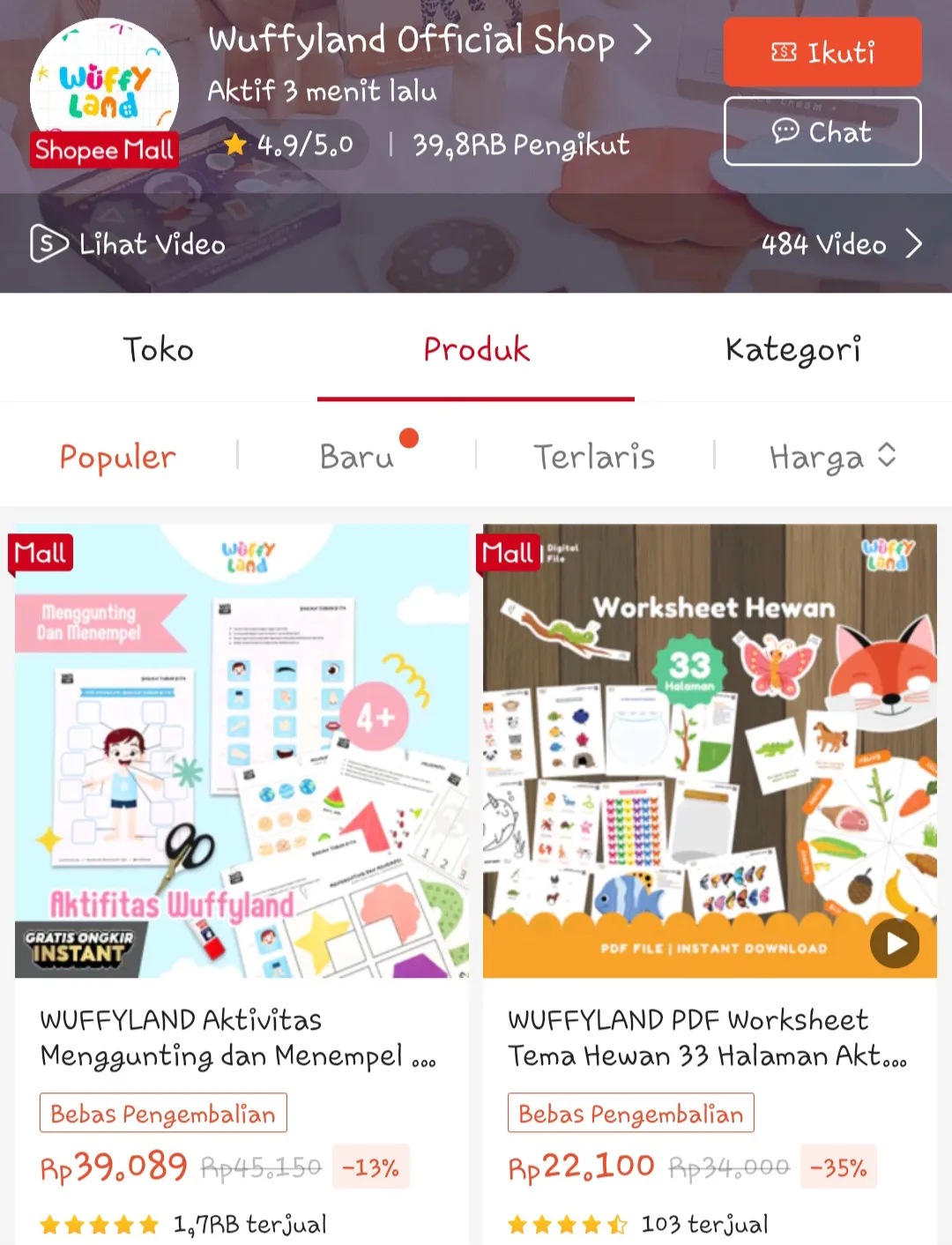Image resolution: width=952 pixels, height=1245 pixels.
Task: Sort products by Terlaris
Action: (594, 457)
